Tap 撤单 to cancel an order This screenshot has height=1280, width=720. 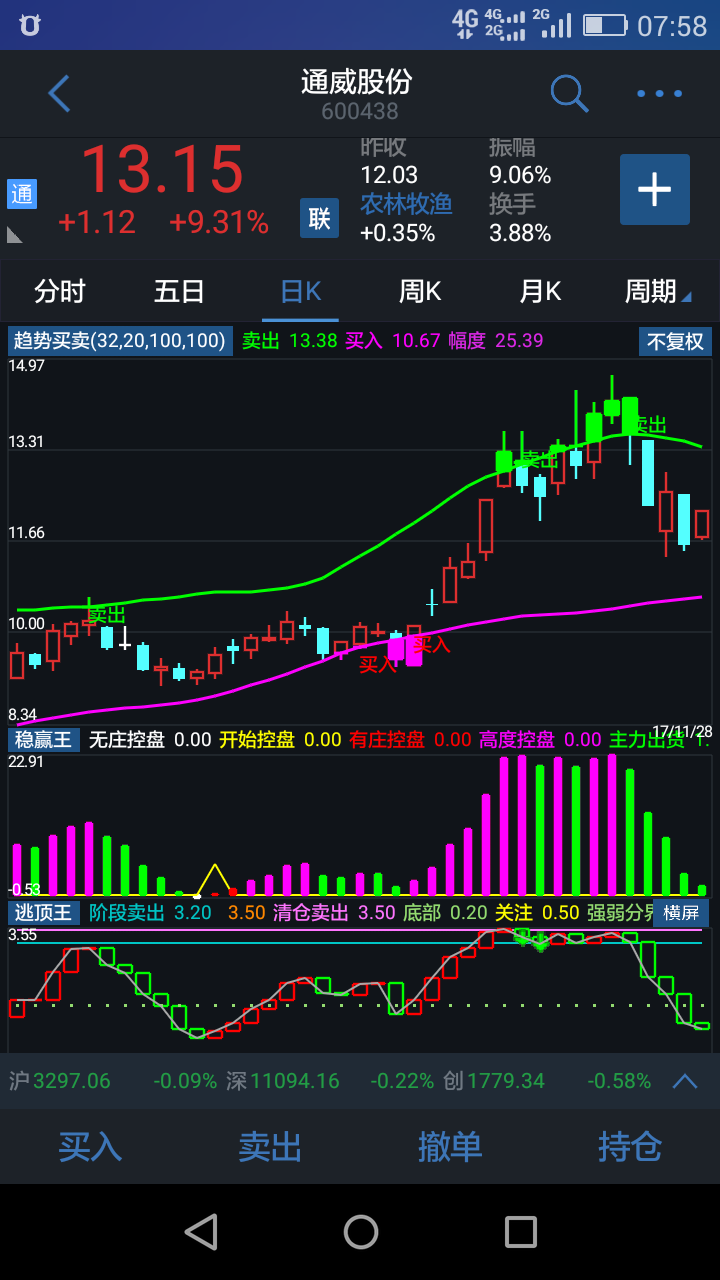450,1147
